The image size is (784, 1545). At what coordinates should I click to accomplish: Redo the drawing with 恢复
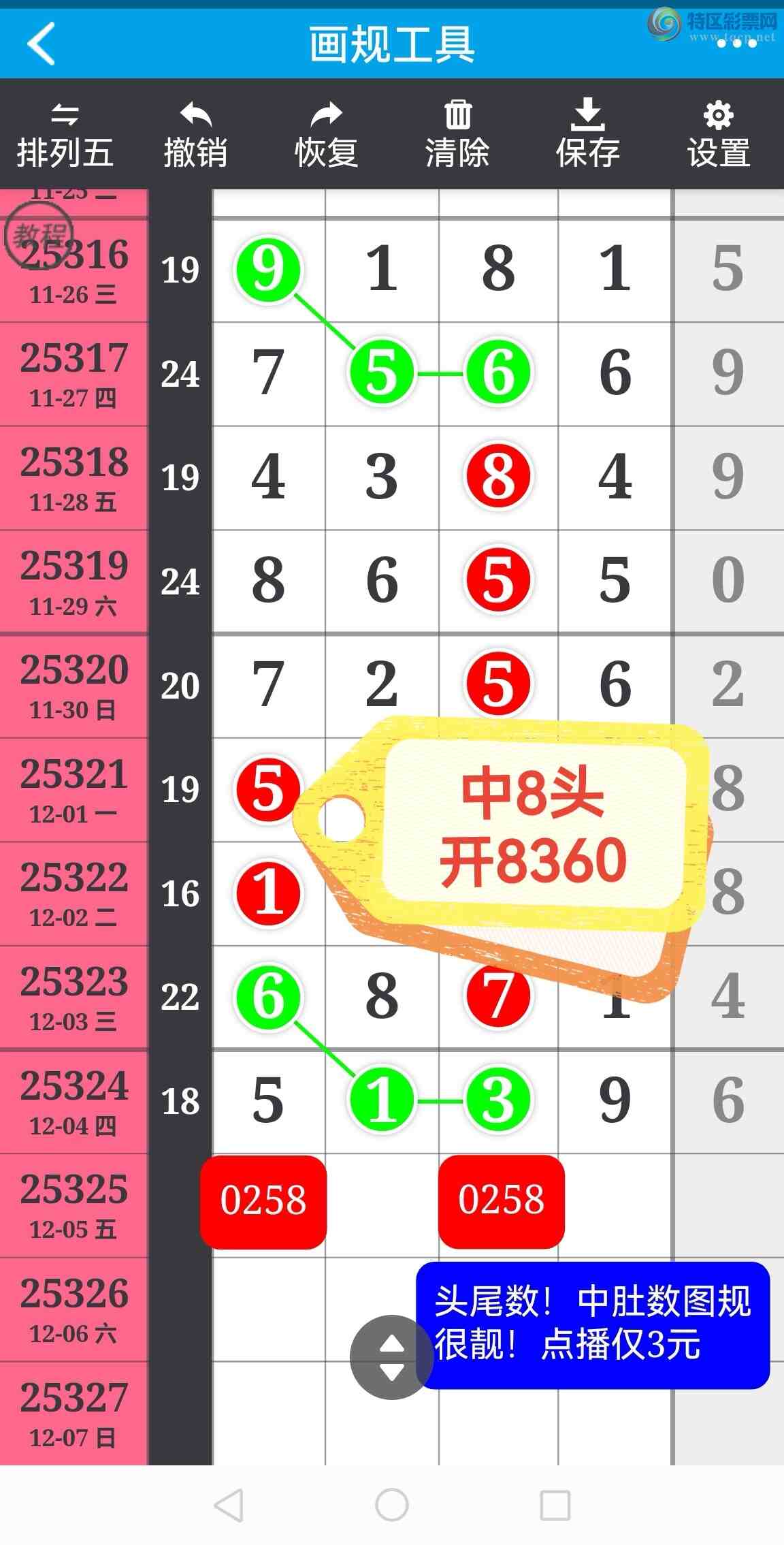[x=326, y=135]
